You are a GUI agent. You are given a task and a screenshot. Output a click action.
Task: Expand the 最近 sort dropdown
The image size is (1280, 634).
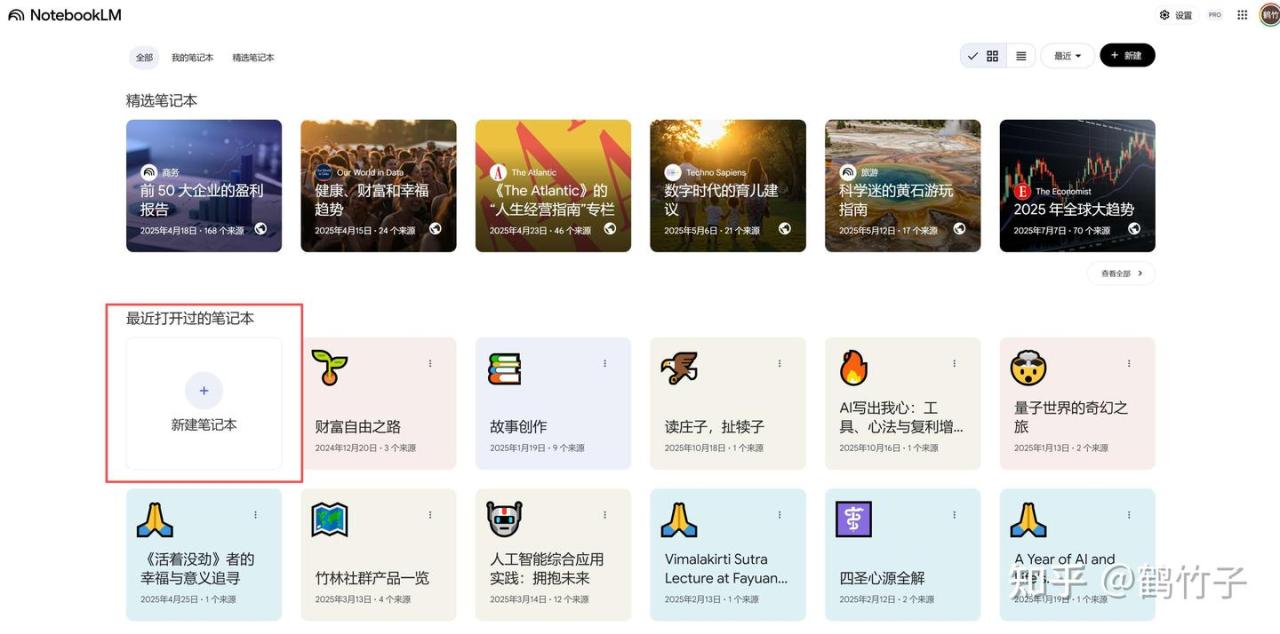pyautogui.click(x=1067, y=56)
